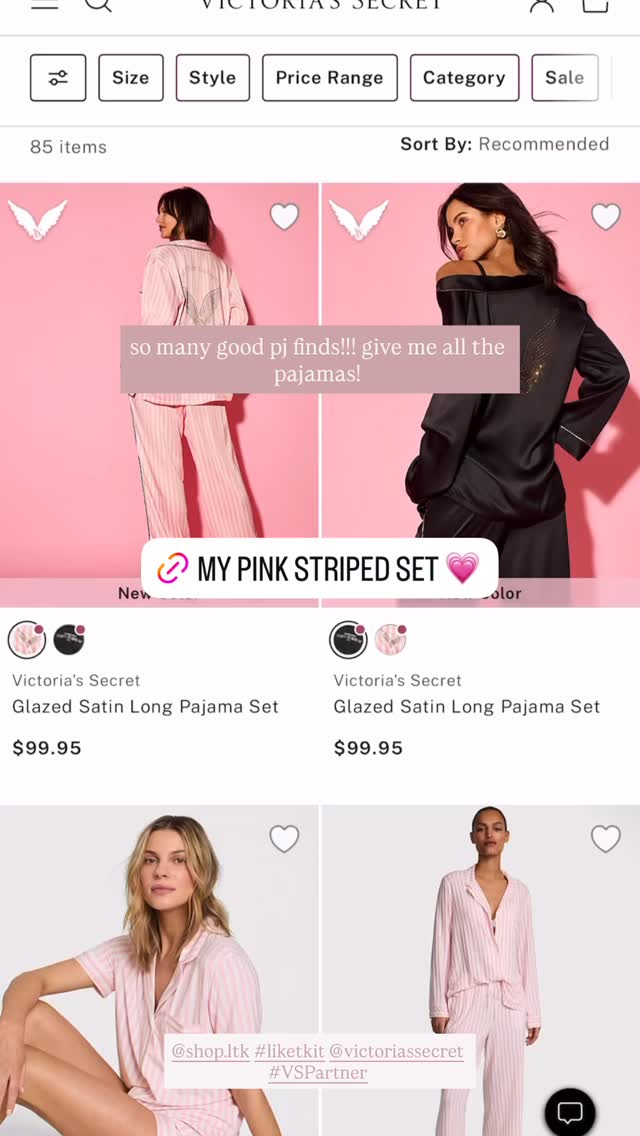Open the black Glazed Satin Long Pajama Set
The image size is (640, 1136).
[x=467, y=706]
